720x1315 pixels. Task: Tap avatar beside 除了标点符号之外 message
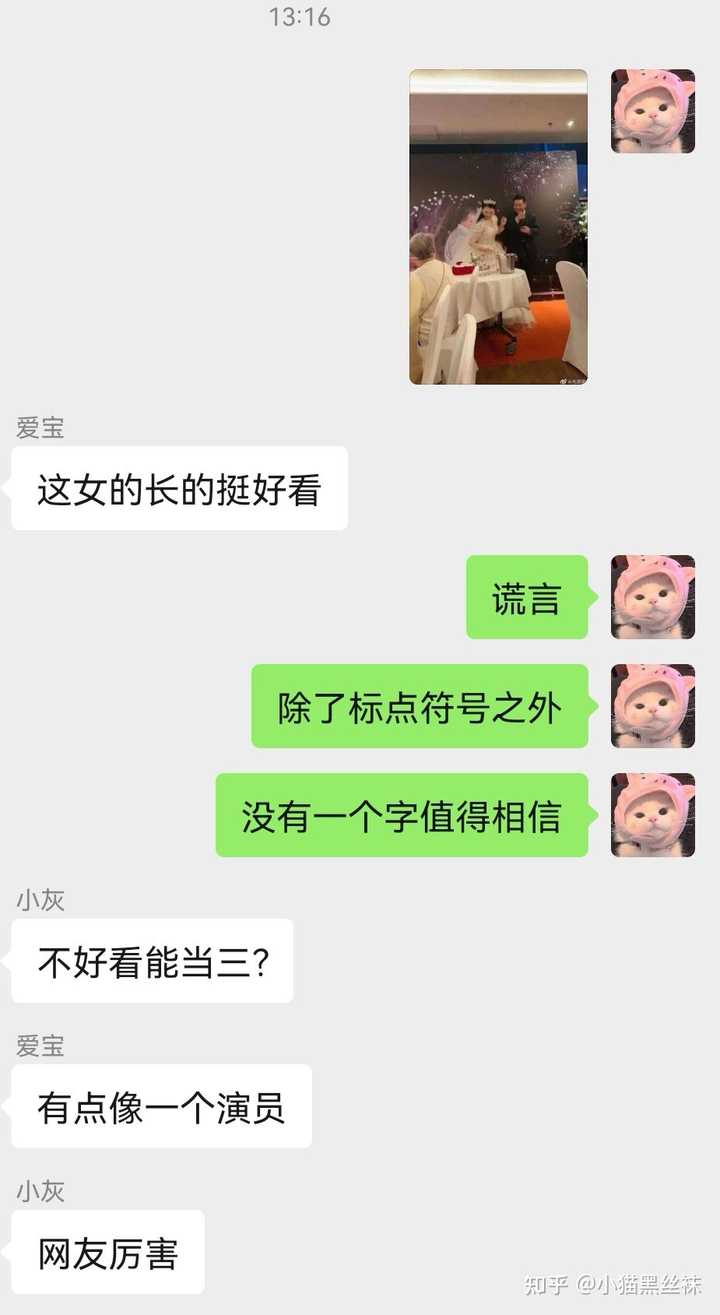pyautogui.click(x=653, y=706)
